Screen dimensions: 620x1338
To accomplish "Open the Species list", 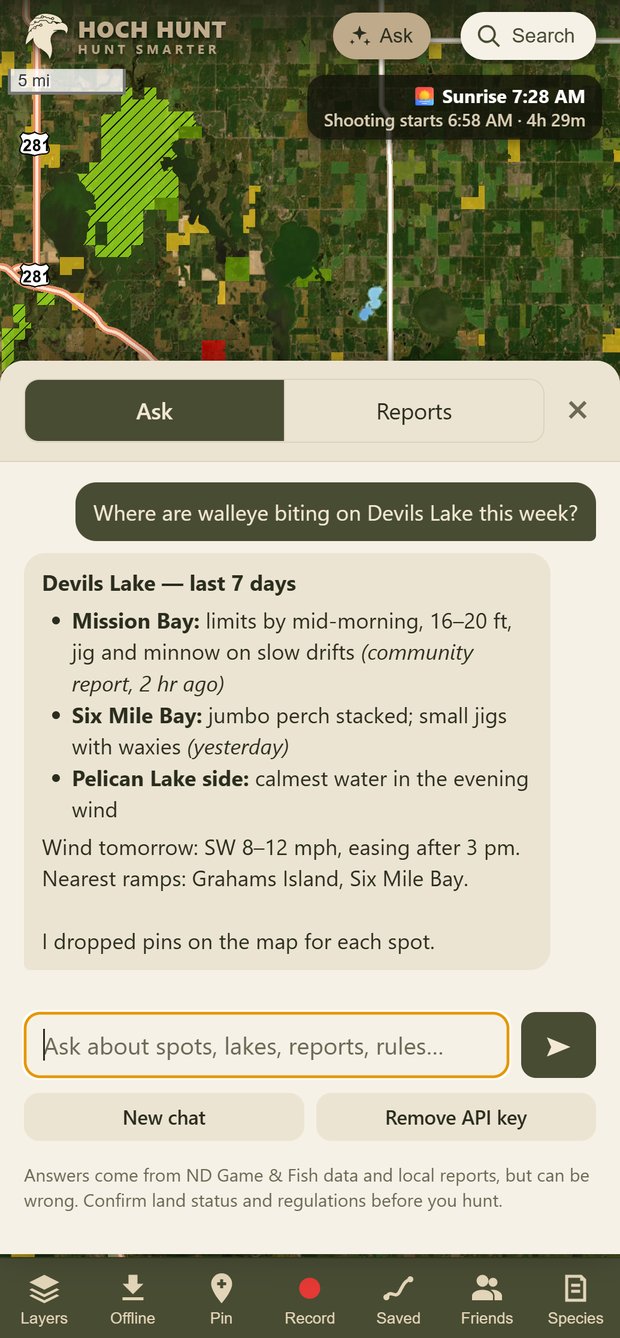I will (x=575, y=1299).
